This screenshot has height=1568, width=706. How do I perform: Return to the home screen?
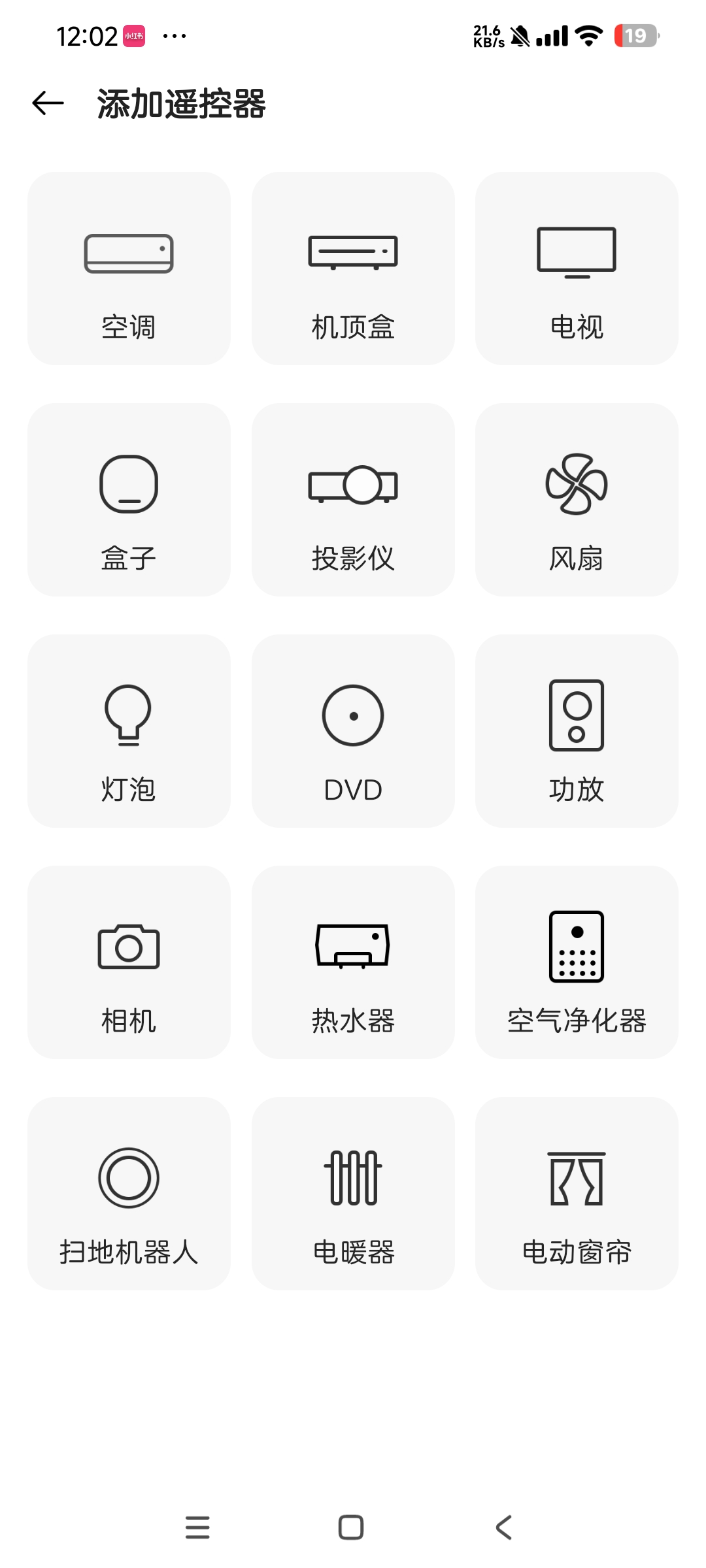tap(351, 1527)
